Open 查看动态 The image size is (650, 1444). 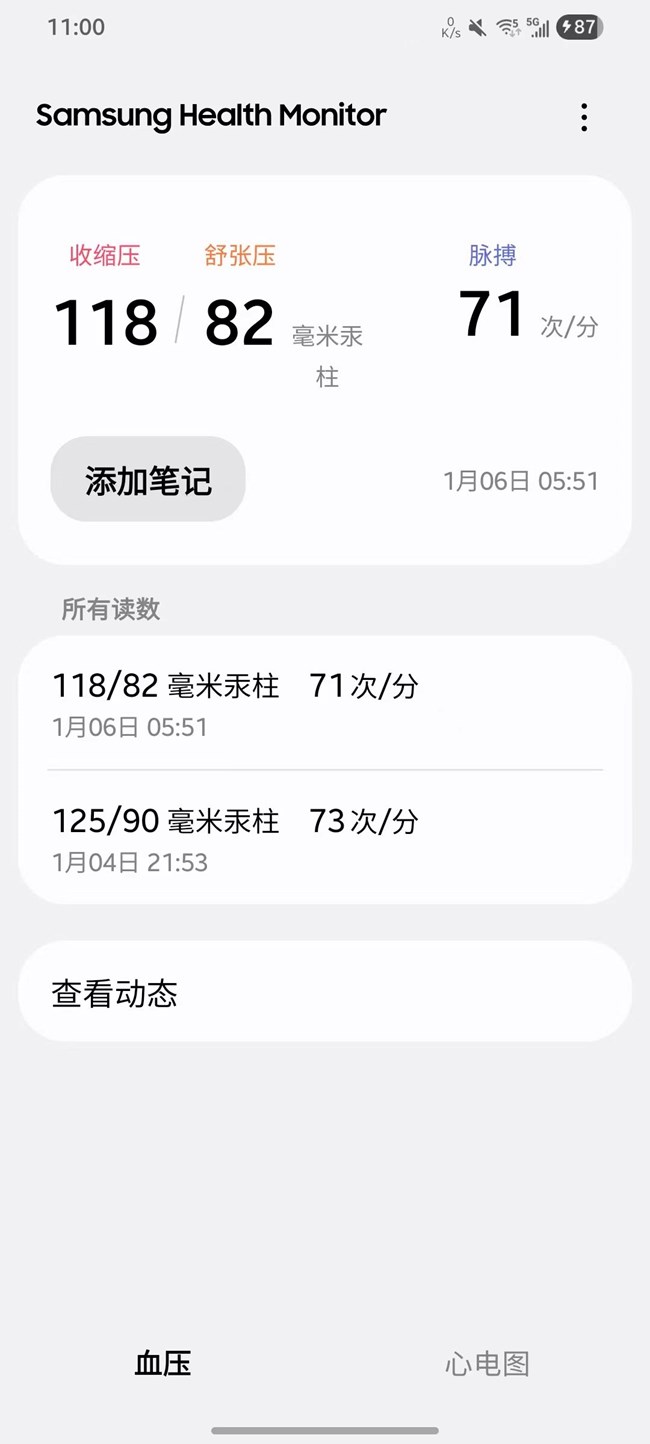click(324, 992)
